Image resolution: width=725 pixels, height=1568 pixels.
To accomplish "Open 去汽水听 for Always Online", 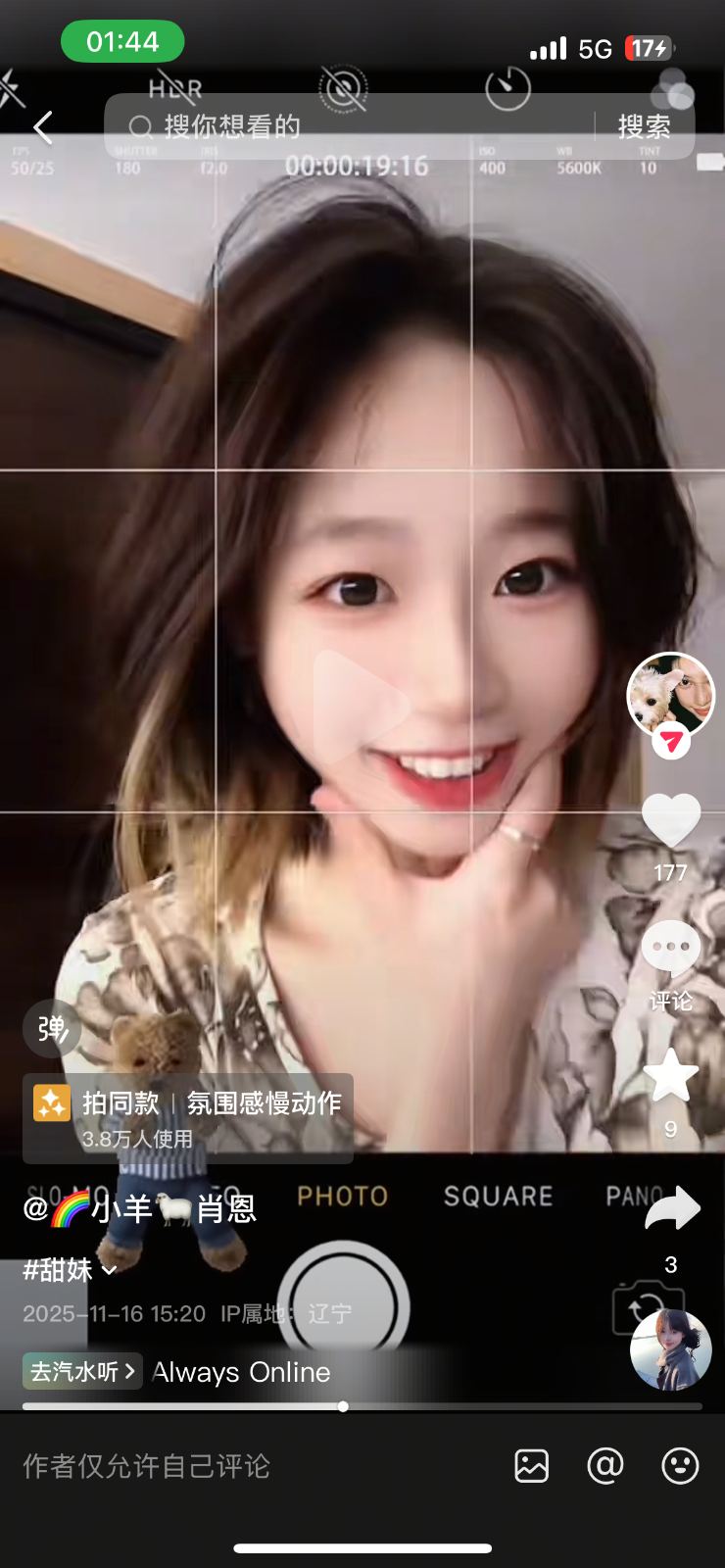I will click(82, 1371).
